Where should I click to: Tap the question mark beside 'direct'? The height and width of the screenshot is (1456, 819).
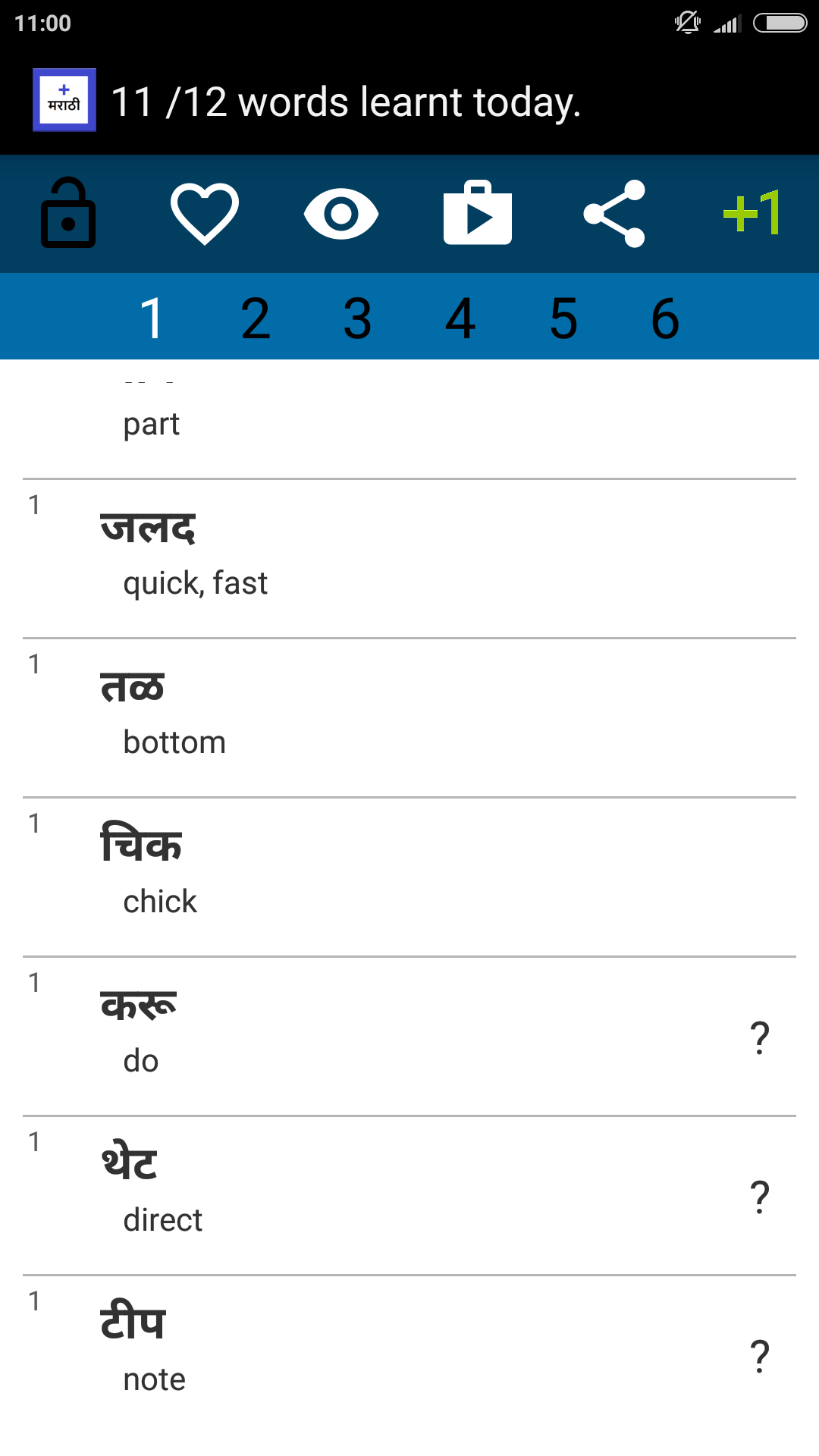point(759,1197)
